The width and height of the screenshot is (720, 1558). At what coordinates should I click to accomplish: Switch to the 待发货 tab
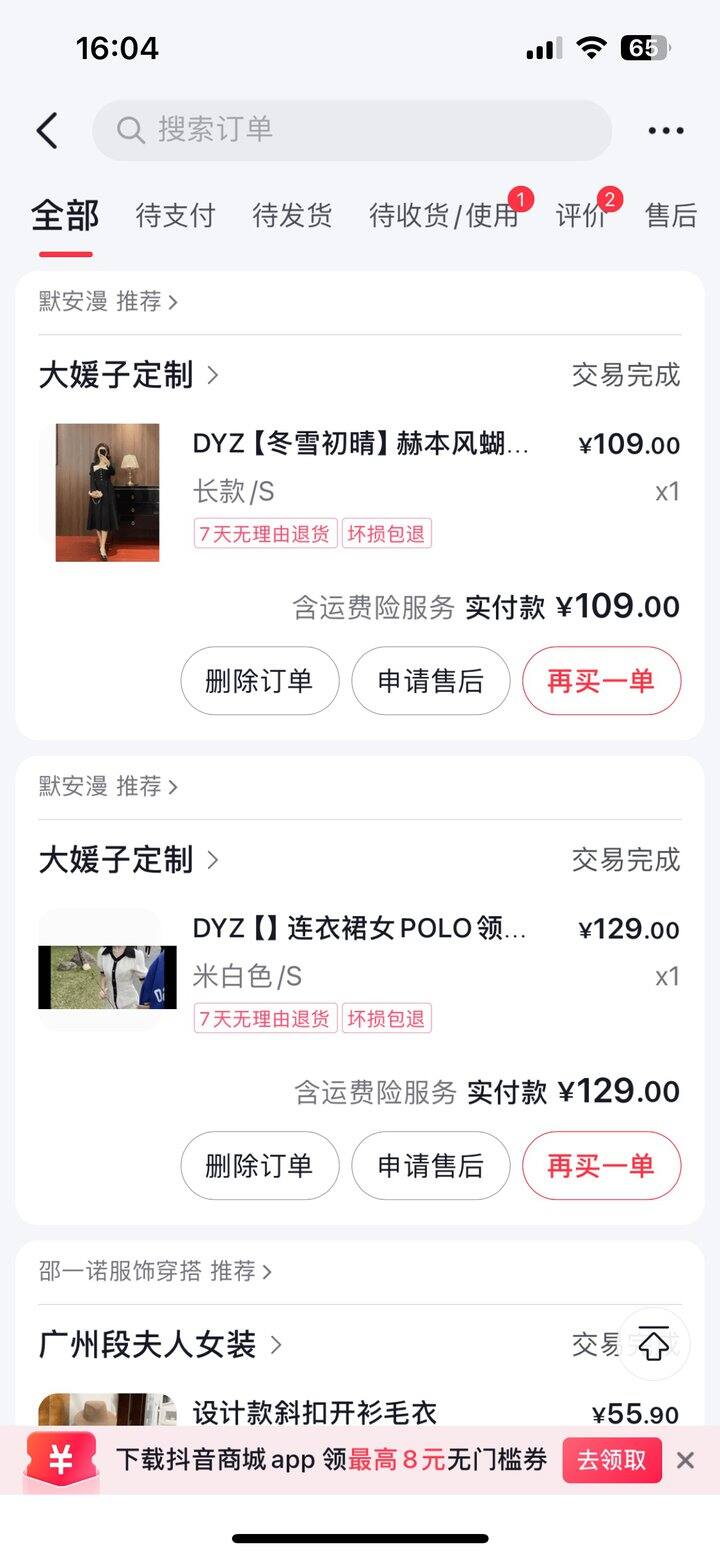point(292,215)
